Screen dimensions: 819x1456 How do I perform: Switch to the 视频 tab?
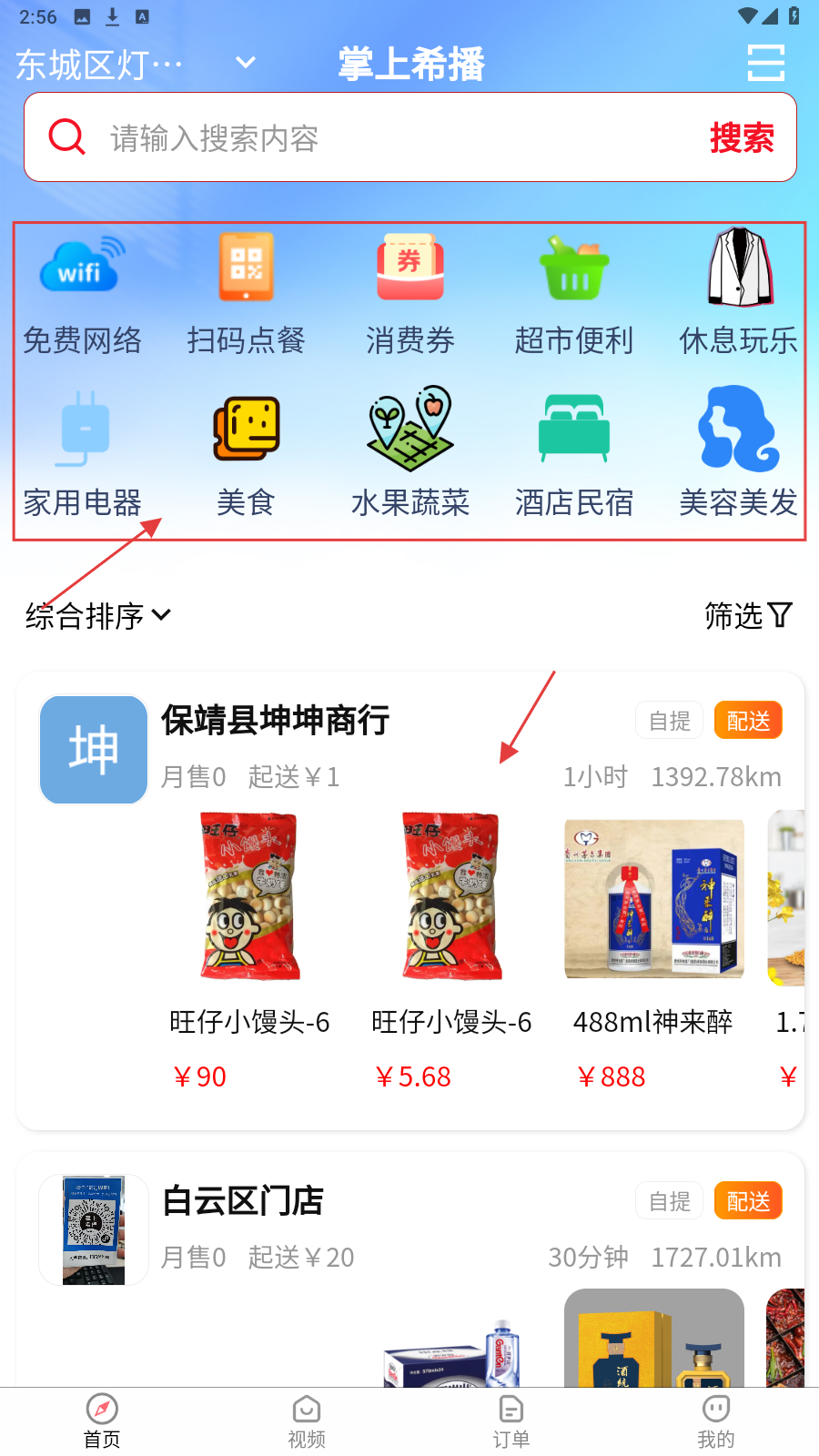pos(307,1421)
